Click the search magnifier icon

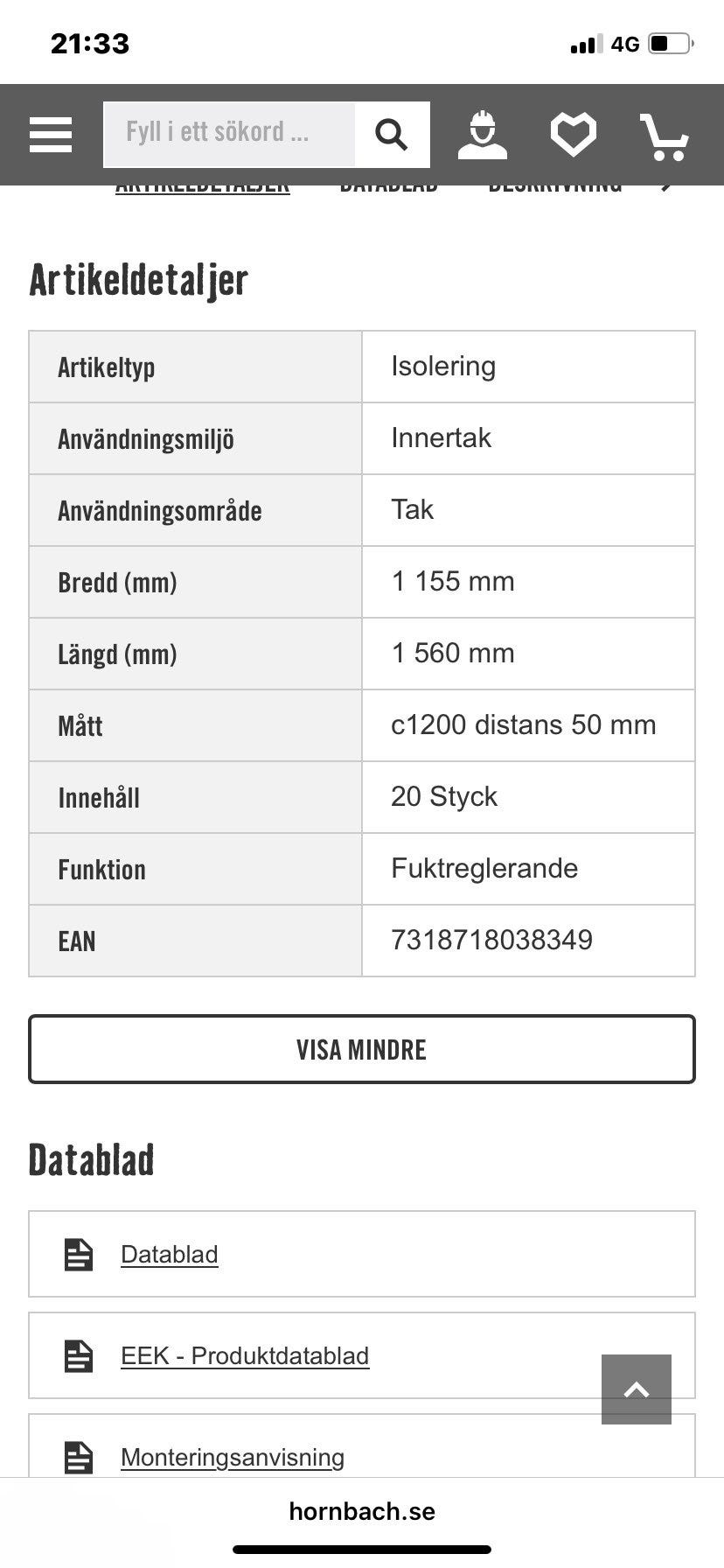(392, 133)
